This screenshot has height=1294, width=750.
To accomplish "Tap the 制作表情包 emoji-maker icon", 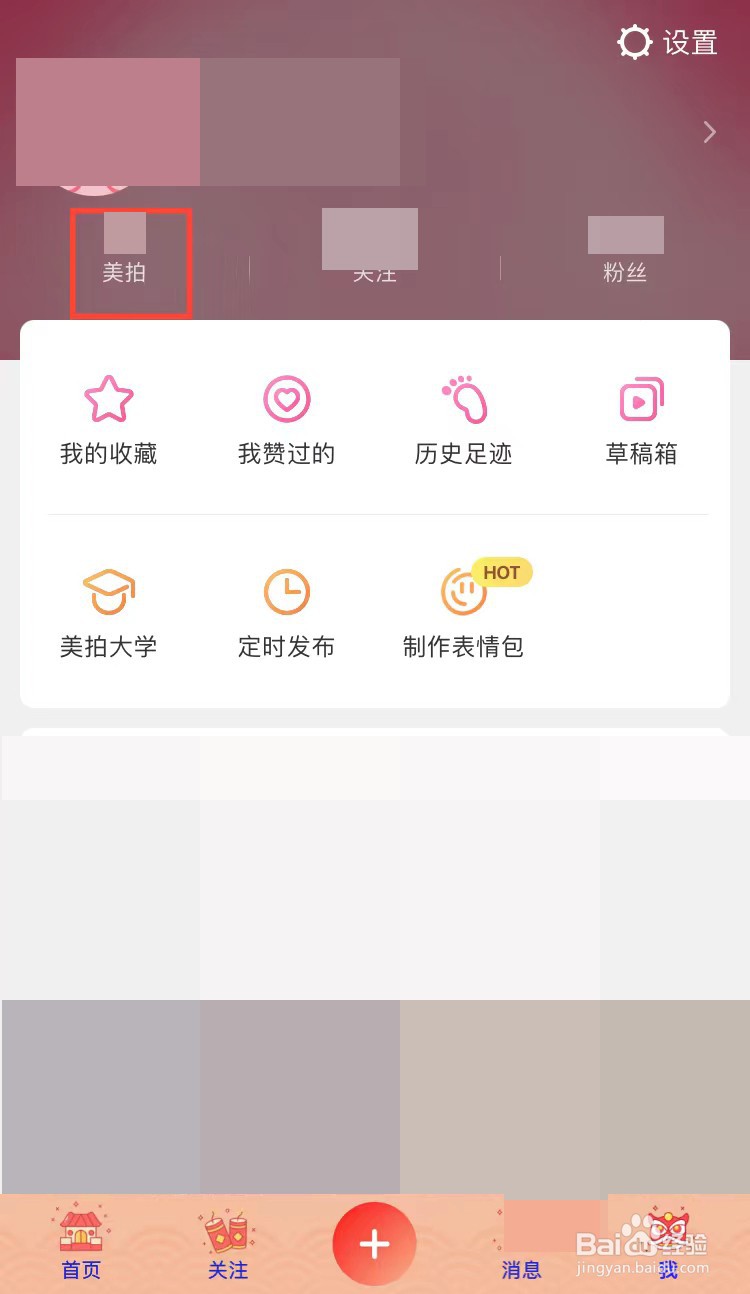I will [x=463, y=592].
